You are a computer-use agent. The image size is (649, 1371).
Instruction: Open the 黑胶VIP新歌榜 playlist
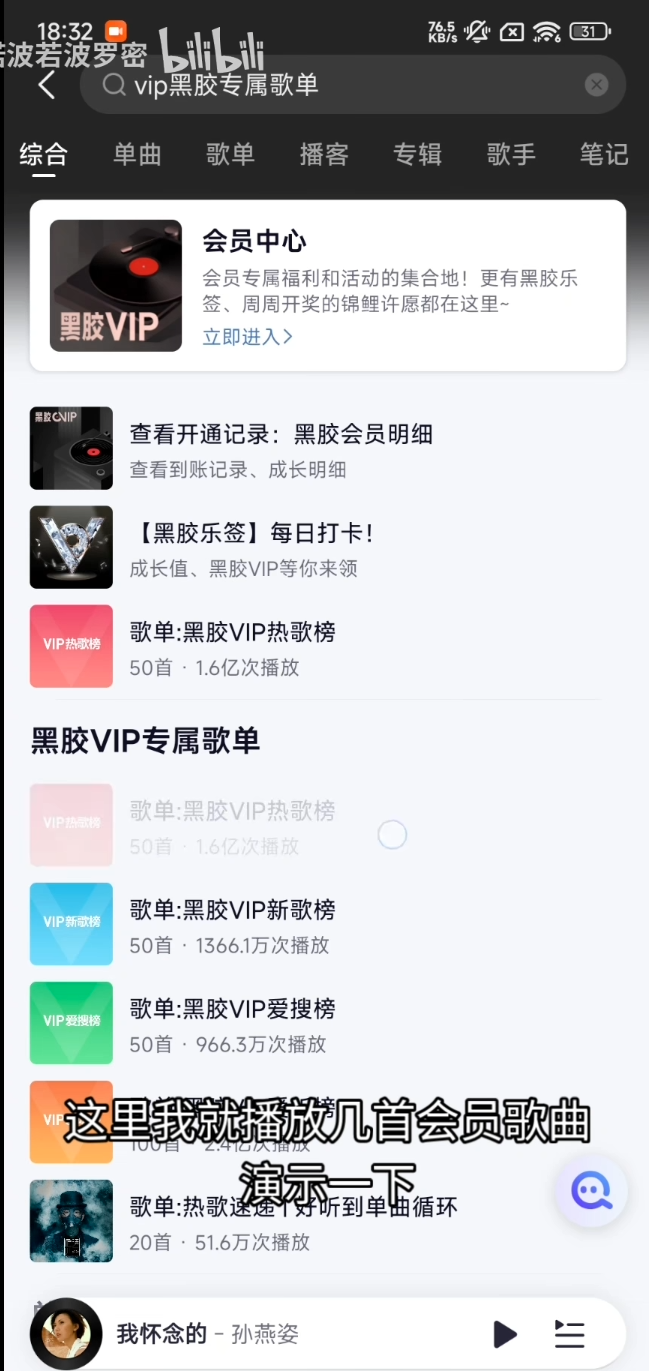pyautogui.click(x=232, y=924)
